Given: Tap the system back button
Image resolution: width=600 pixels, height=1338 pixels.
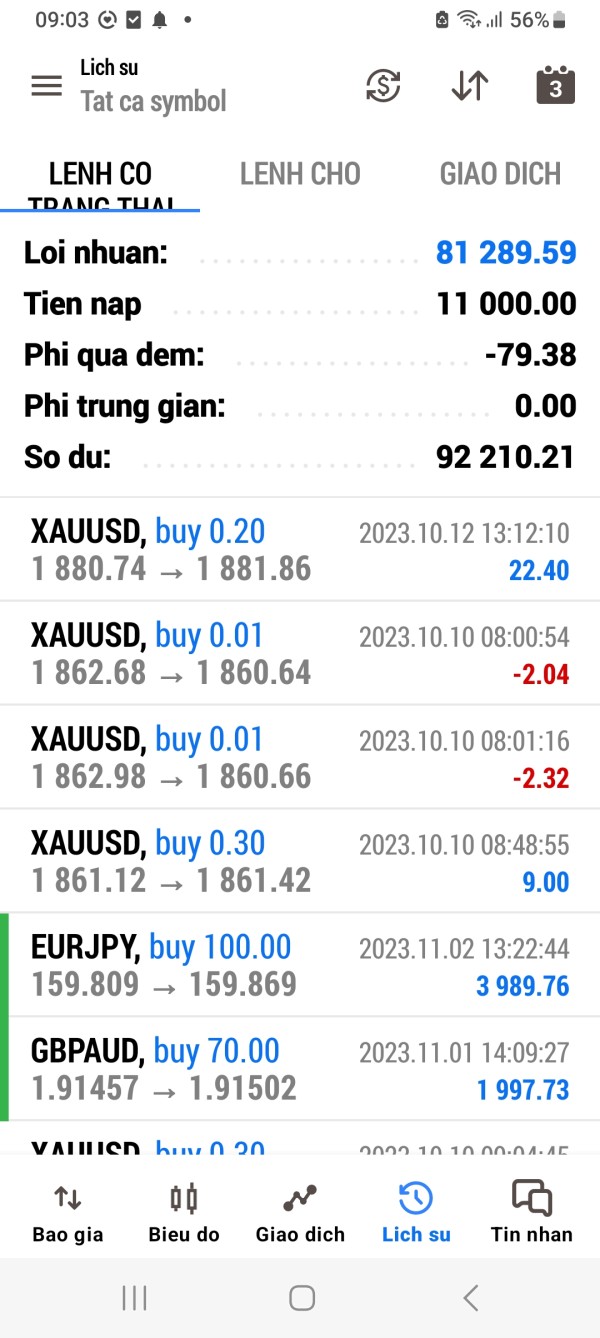Looking at the screenshot, I should tap(470, 1298).
